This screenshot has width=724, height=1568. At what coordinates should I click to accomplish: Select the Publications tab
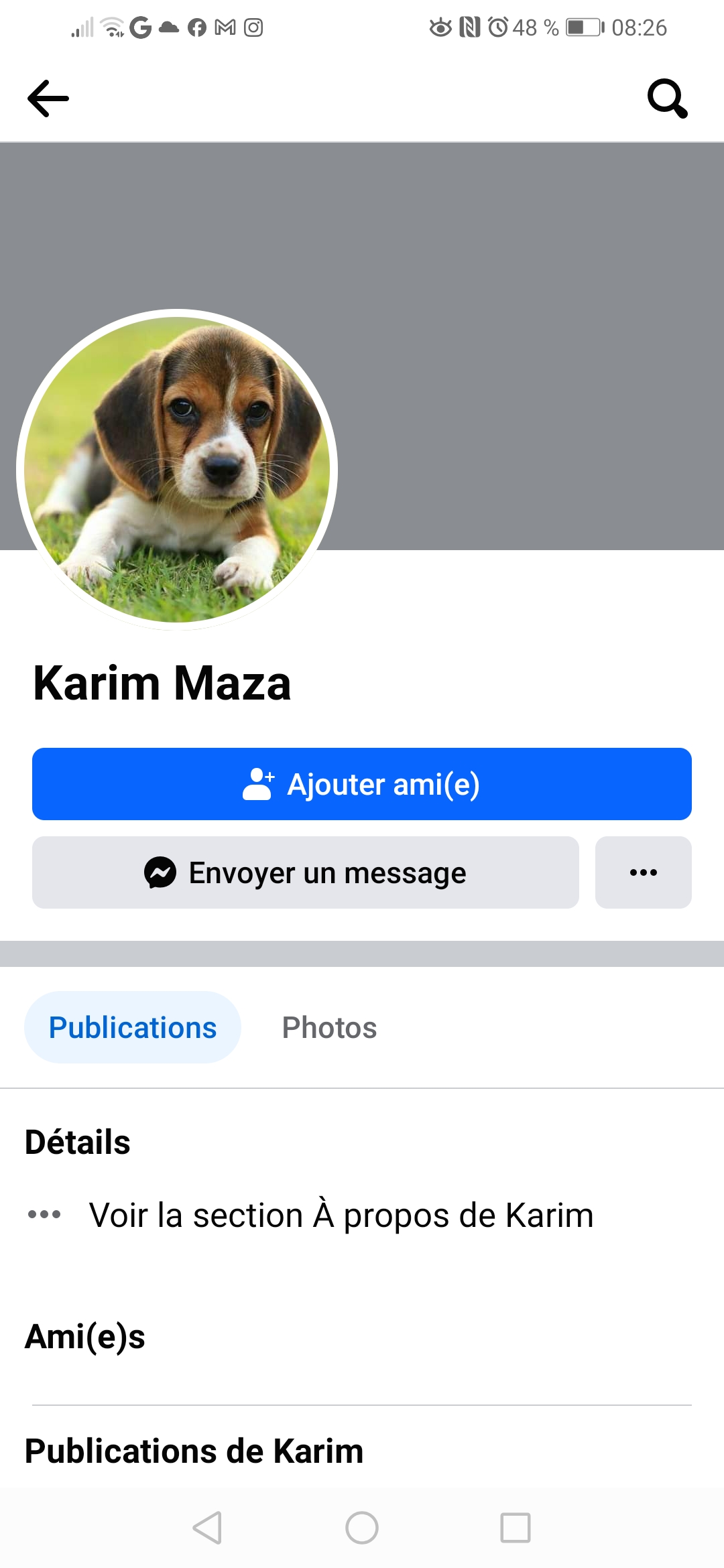pyautogui.click(x=133, y=1027)
